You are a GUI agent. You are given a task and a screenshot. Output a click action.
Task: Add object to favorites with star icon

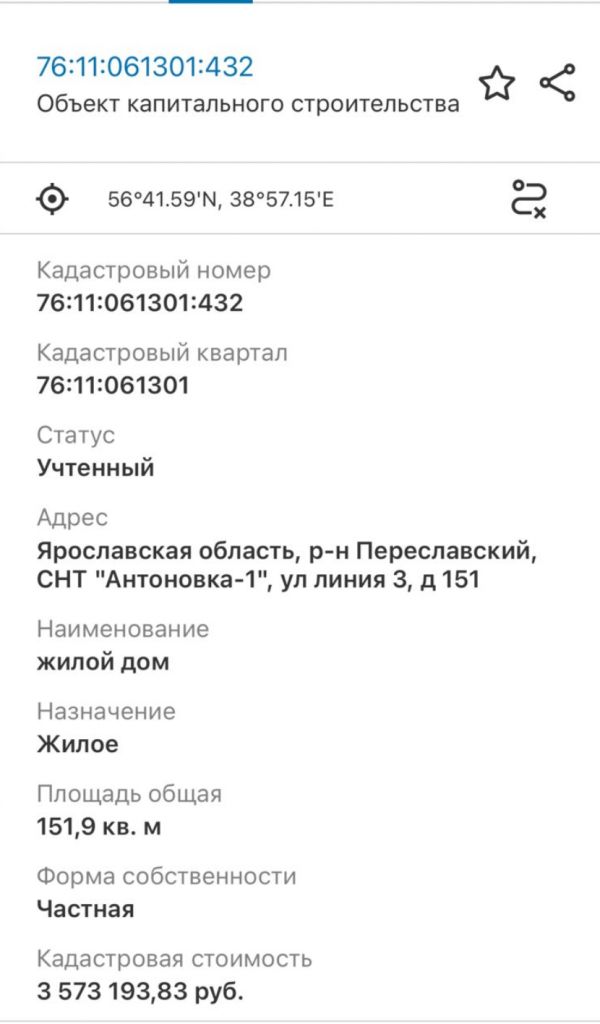(497, 84)
